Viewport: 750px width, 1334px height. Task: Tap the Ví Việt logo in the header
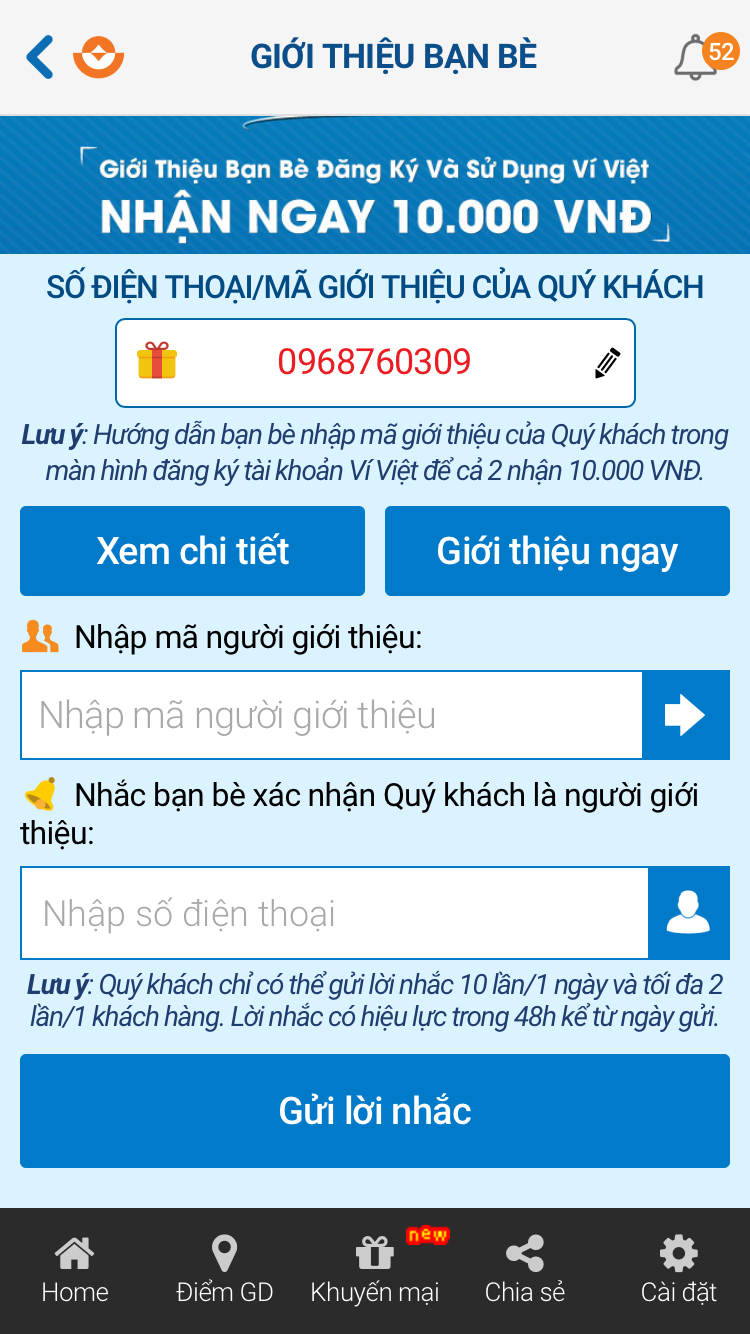click(x=100, y=56)
